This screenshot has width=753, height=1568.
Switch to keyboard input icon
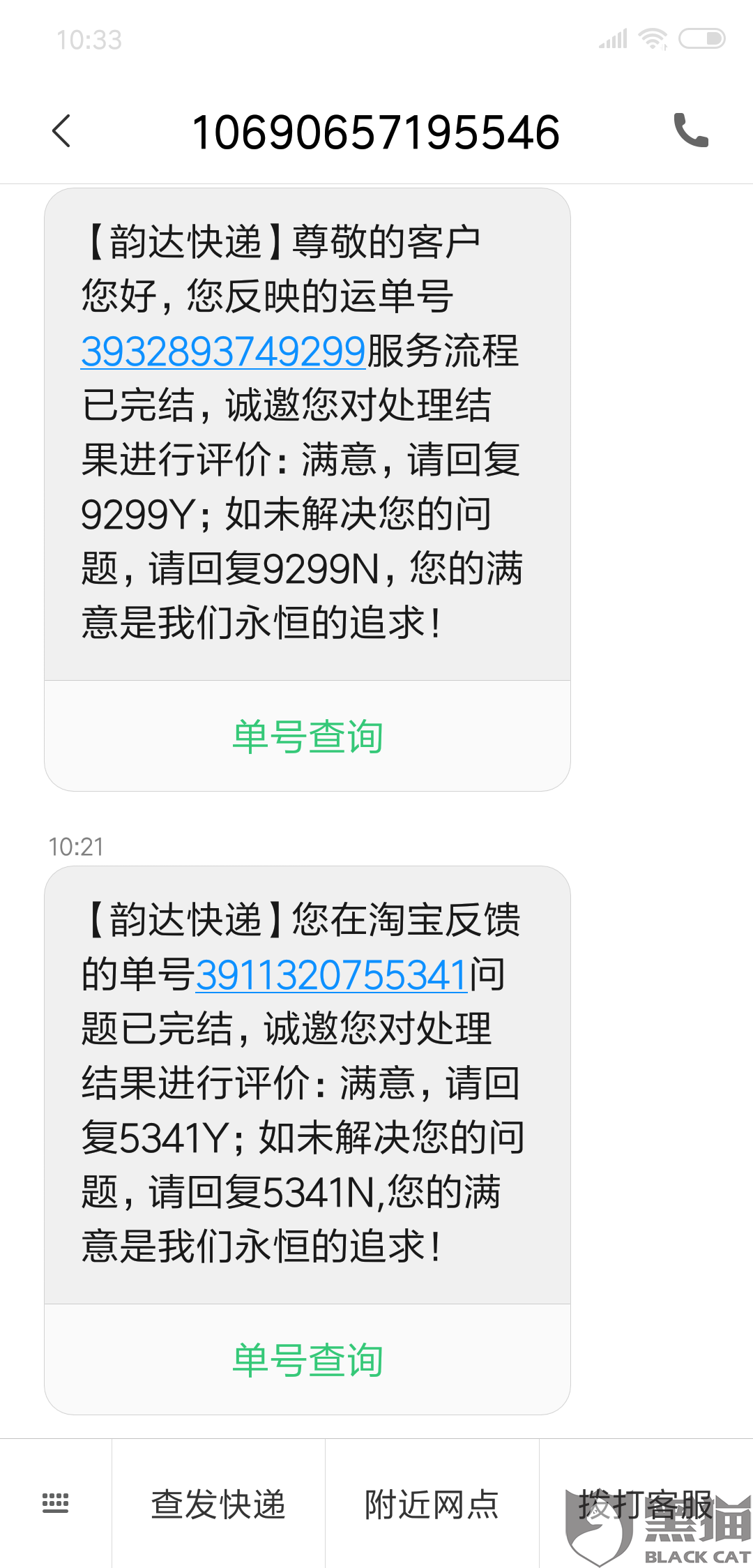[56, 1503]
